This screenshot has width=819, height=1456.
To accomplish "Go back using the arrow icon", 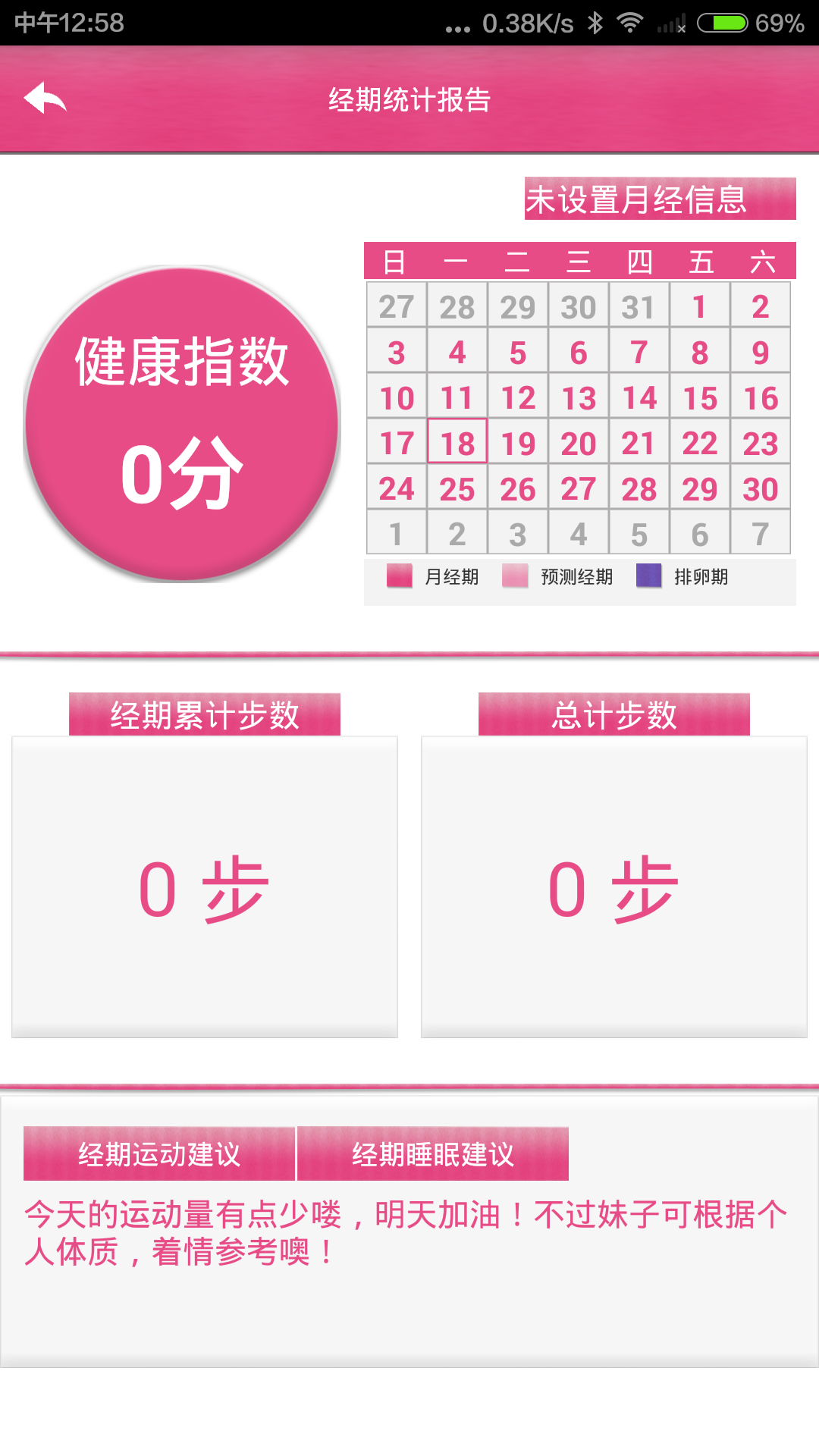I will [x=45, y=99].
